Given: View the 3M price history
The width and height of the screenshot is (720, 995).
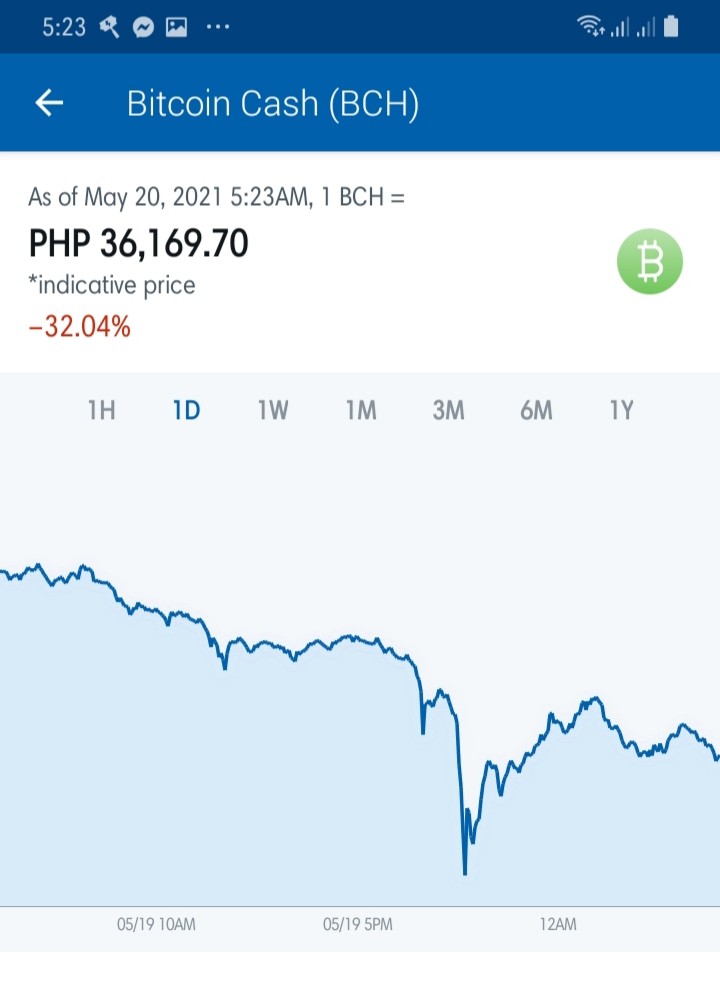Looking at the screenshot, I should (448, 411).
